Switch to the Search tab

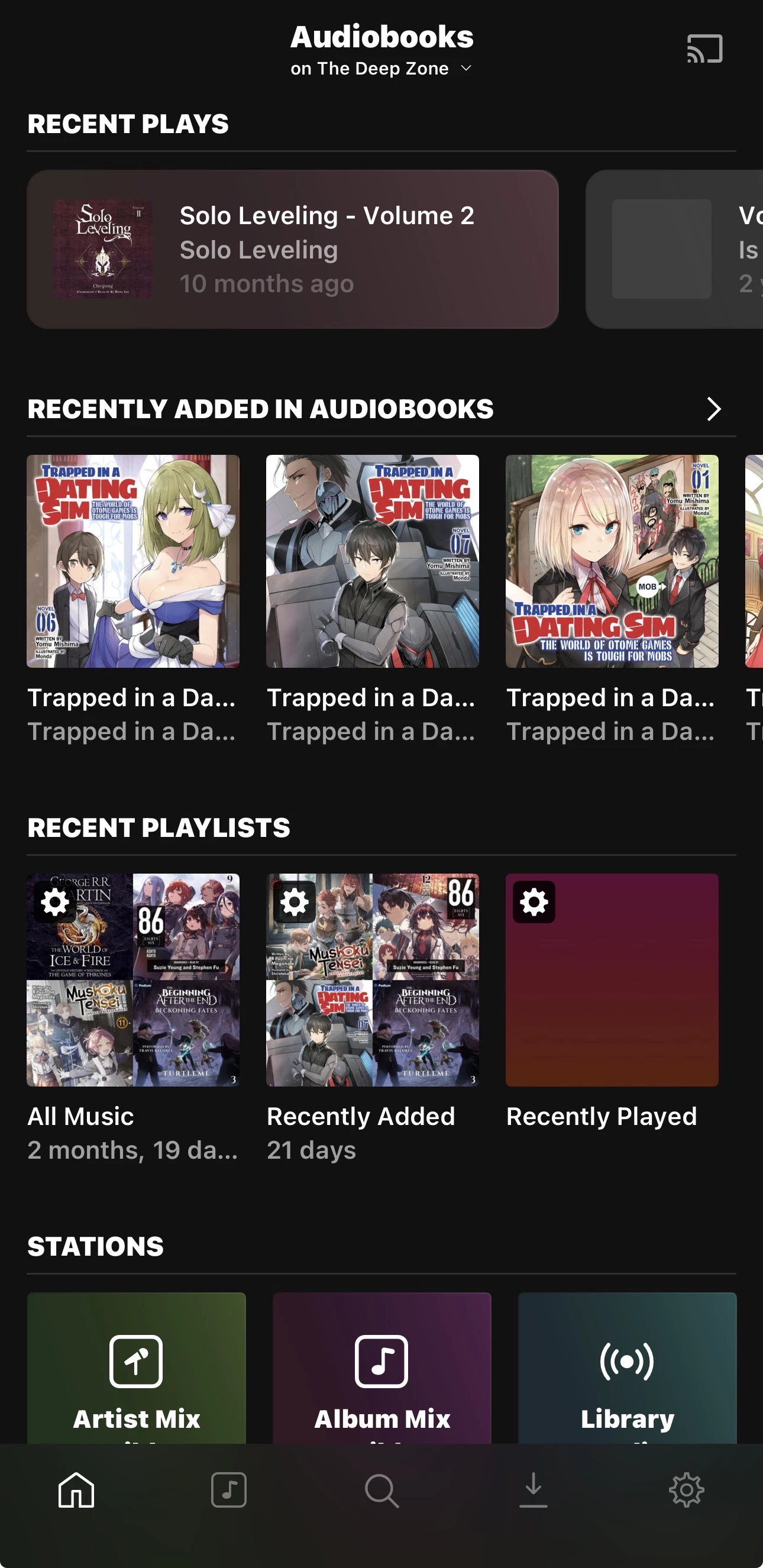tap(381, 1489)
